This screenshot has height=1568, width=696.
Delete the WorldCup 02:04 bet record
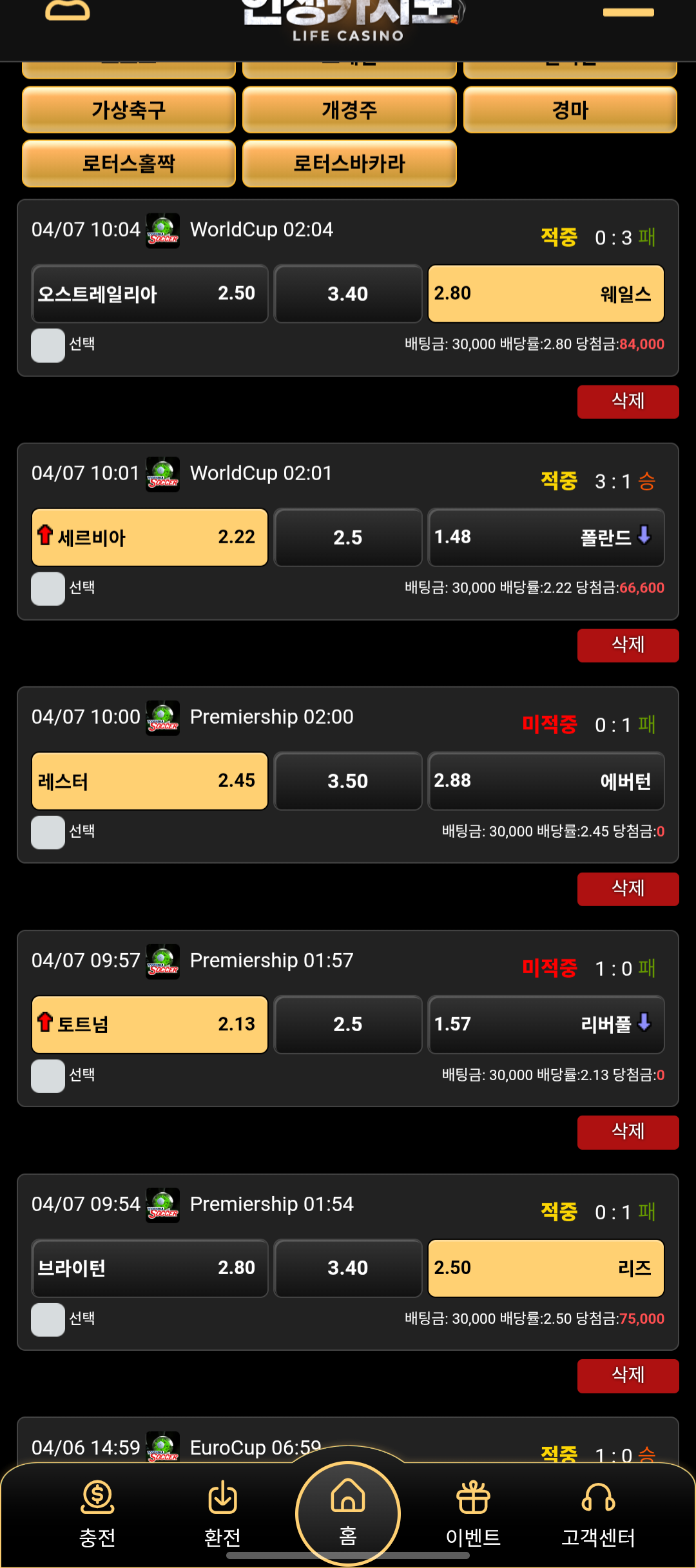click(628, 402)
